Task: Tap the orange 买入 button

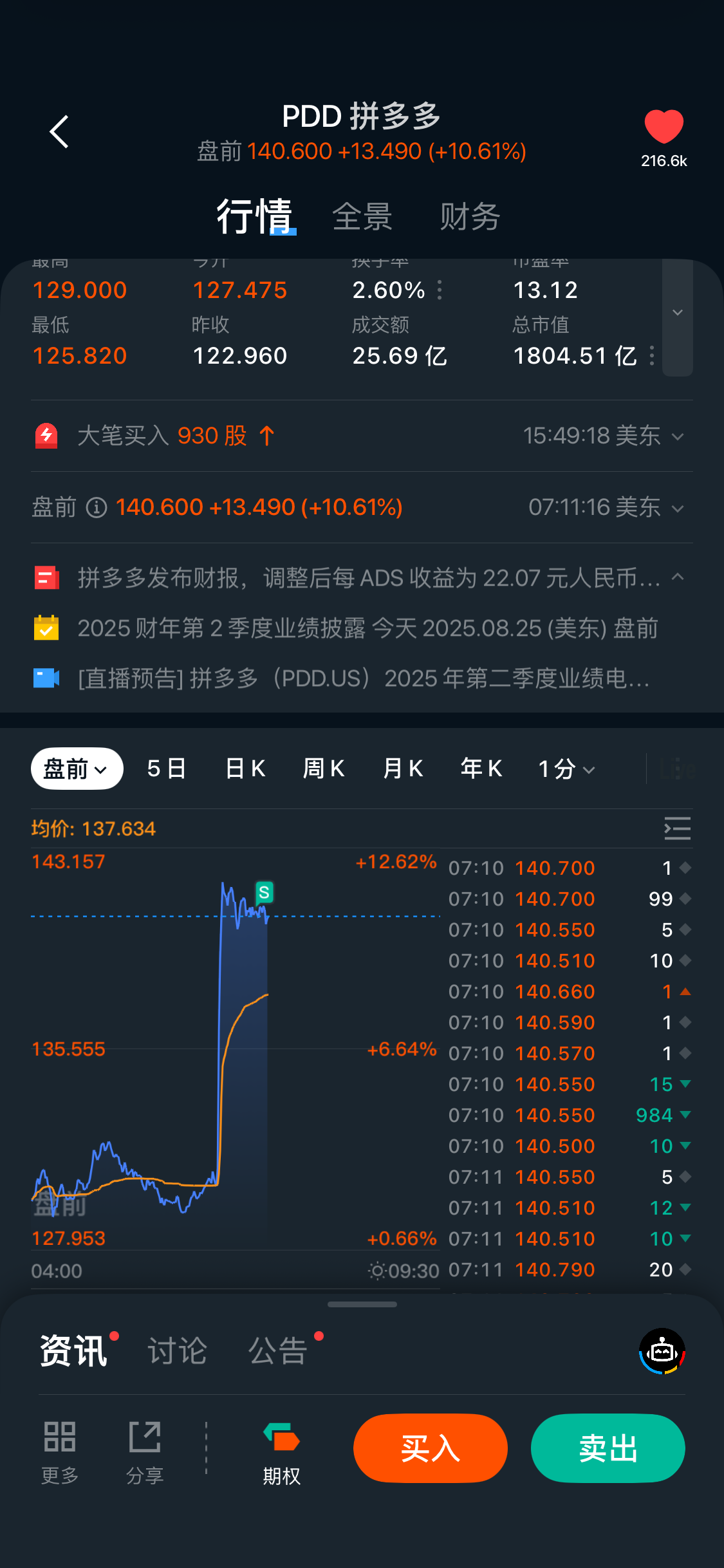Action: [x=431, y=1448]
